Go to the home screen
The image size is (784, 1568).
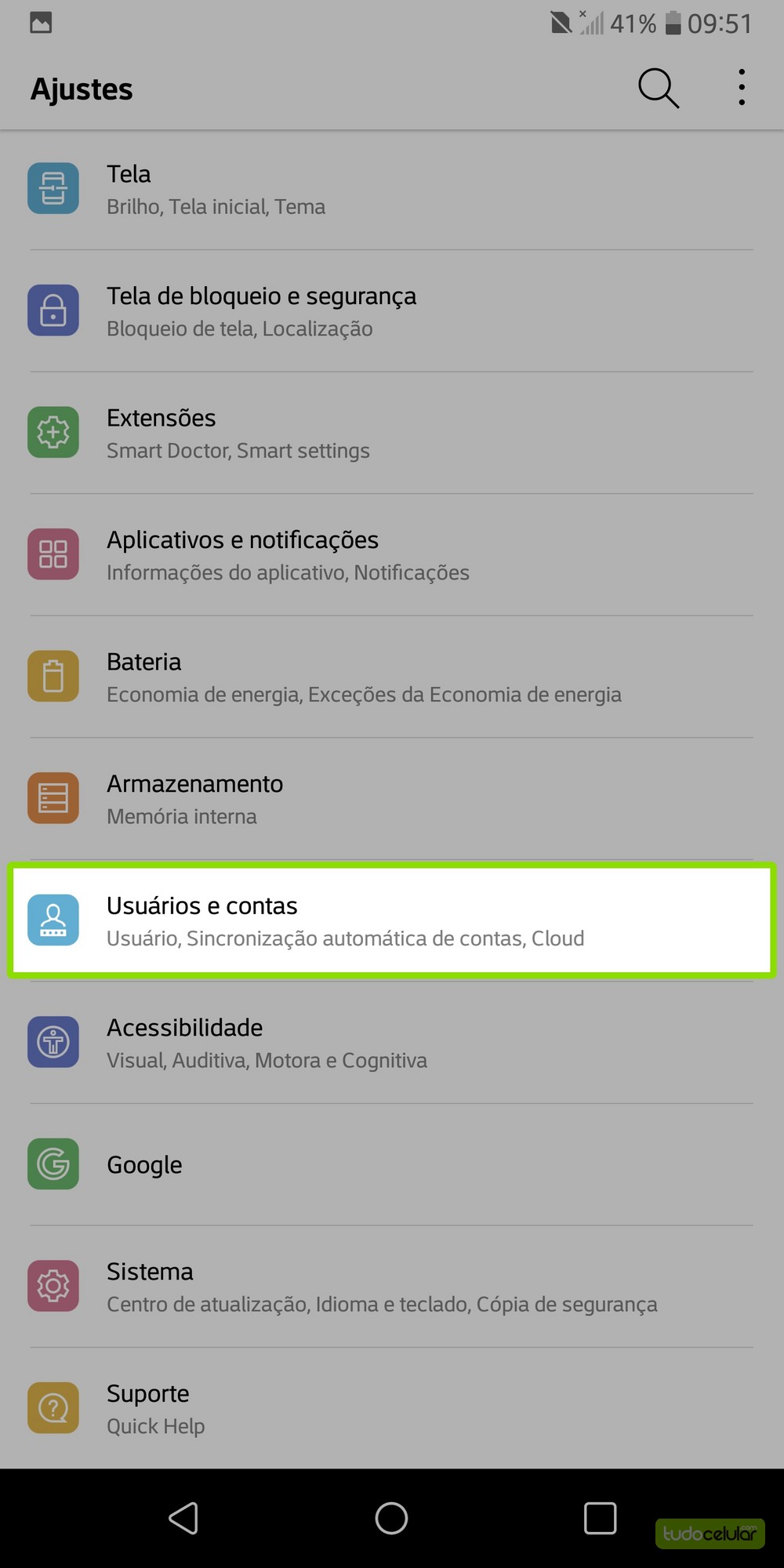(391, 1519)
